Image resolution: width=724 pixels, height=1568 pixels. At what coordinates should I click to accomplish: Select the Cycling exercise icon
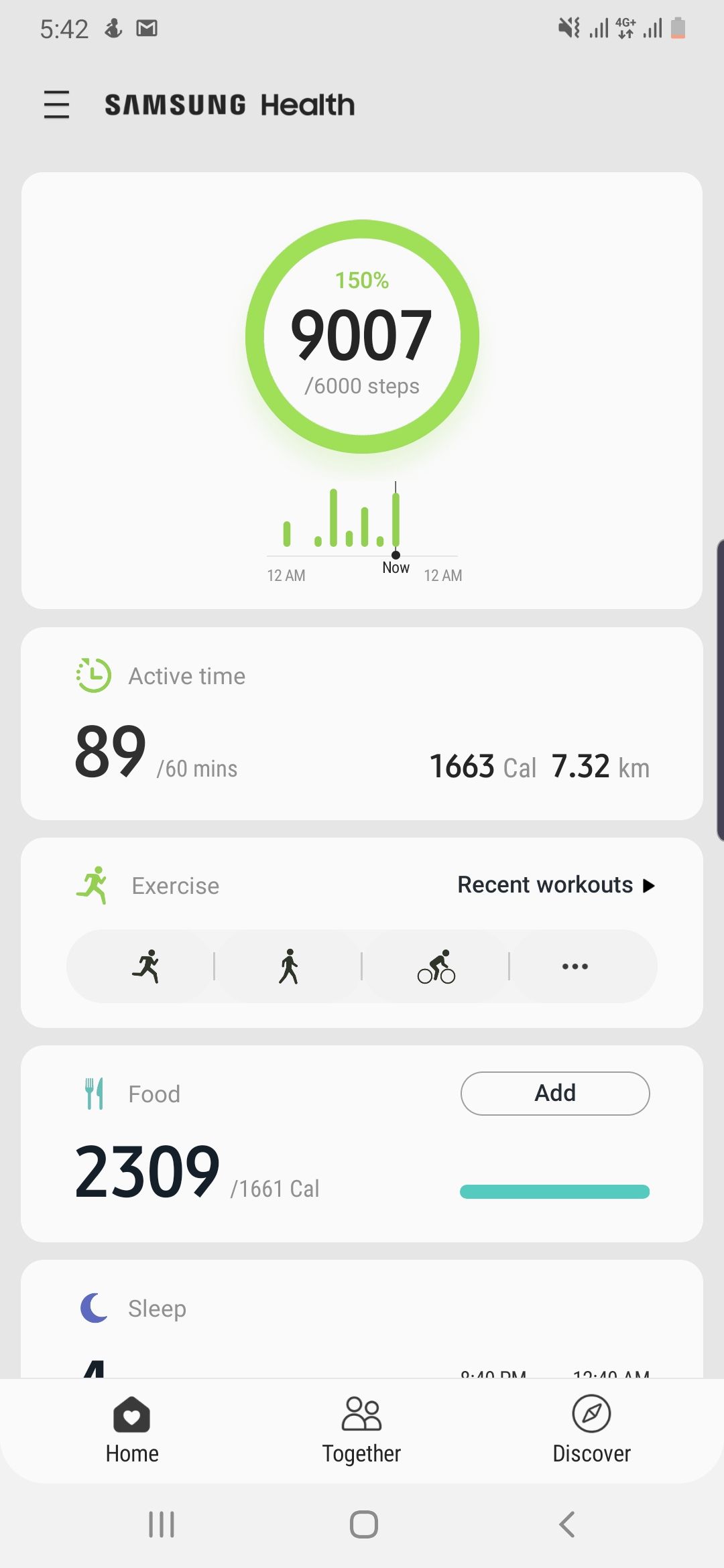click(x=436, y=966)
